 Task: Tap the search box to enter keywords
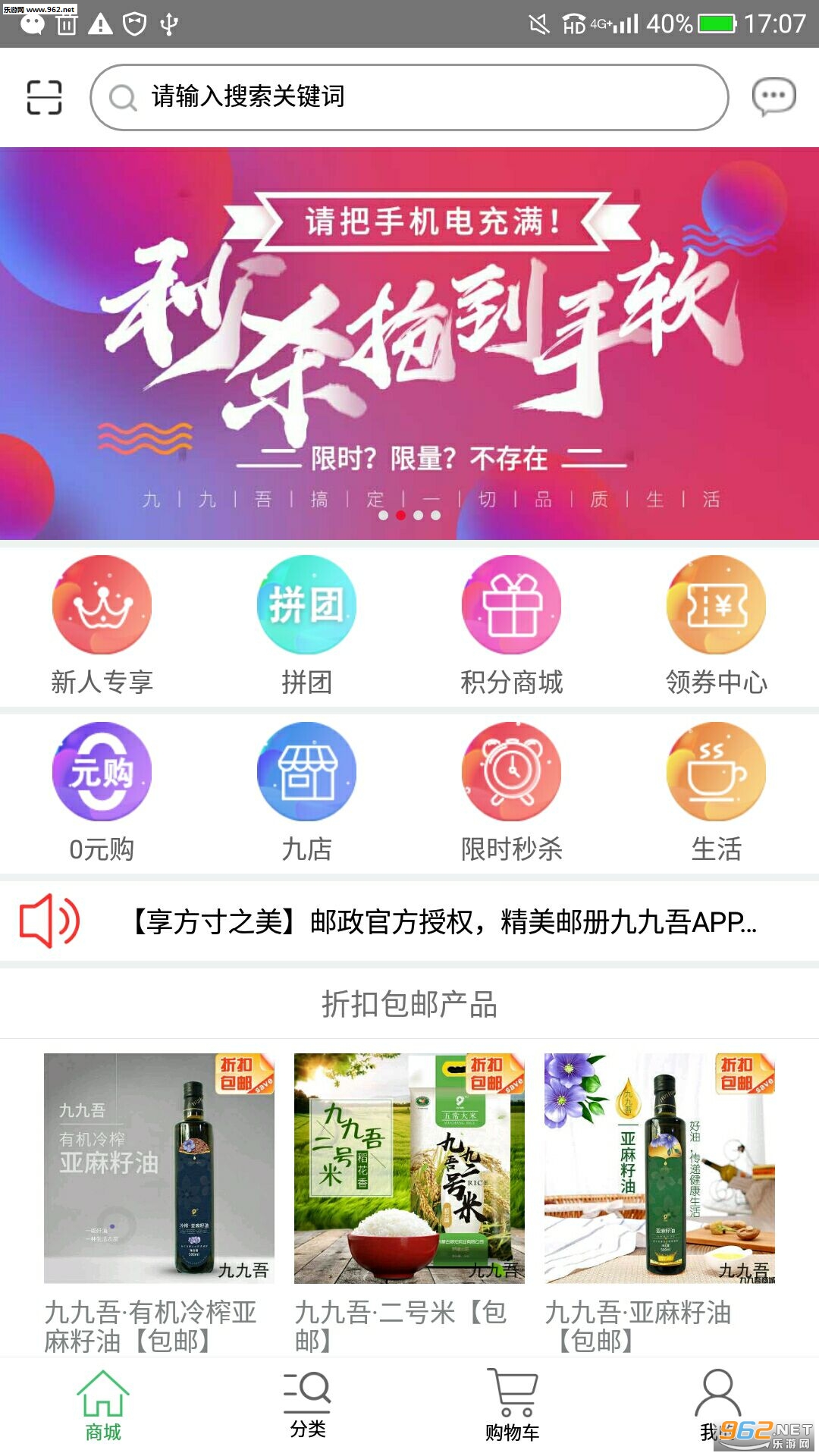click(x=409, y=97)
